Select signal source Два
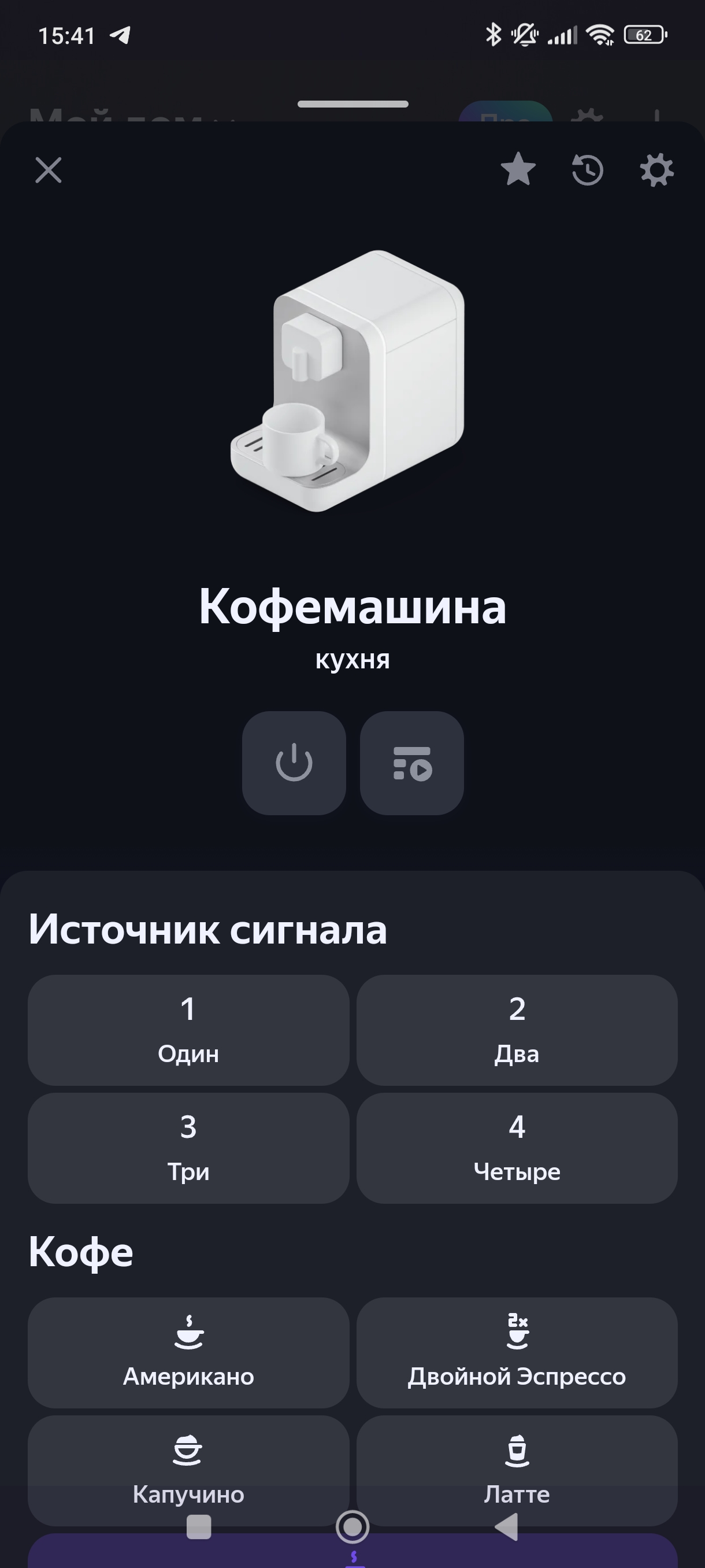 click(x=517, y=1030)
